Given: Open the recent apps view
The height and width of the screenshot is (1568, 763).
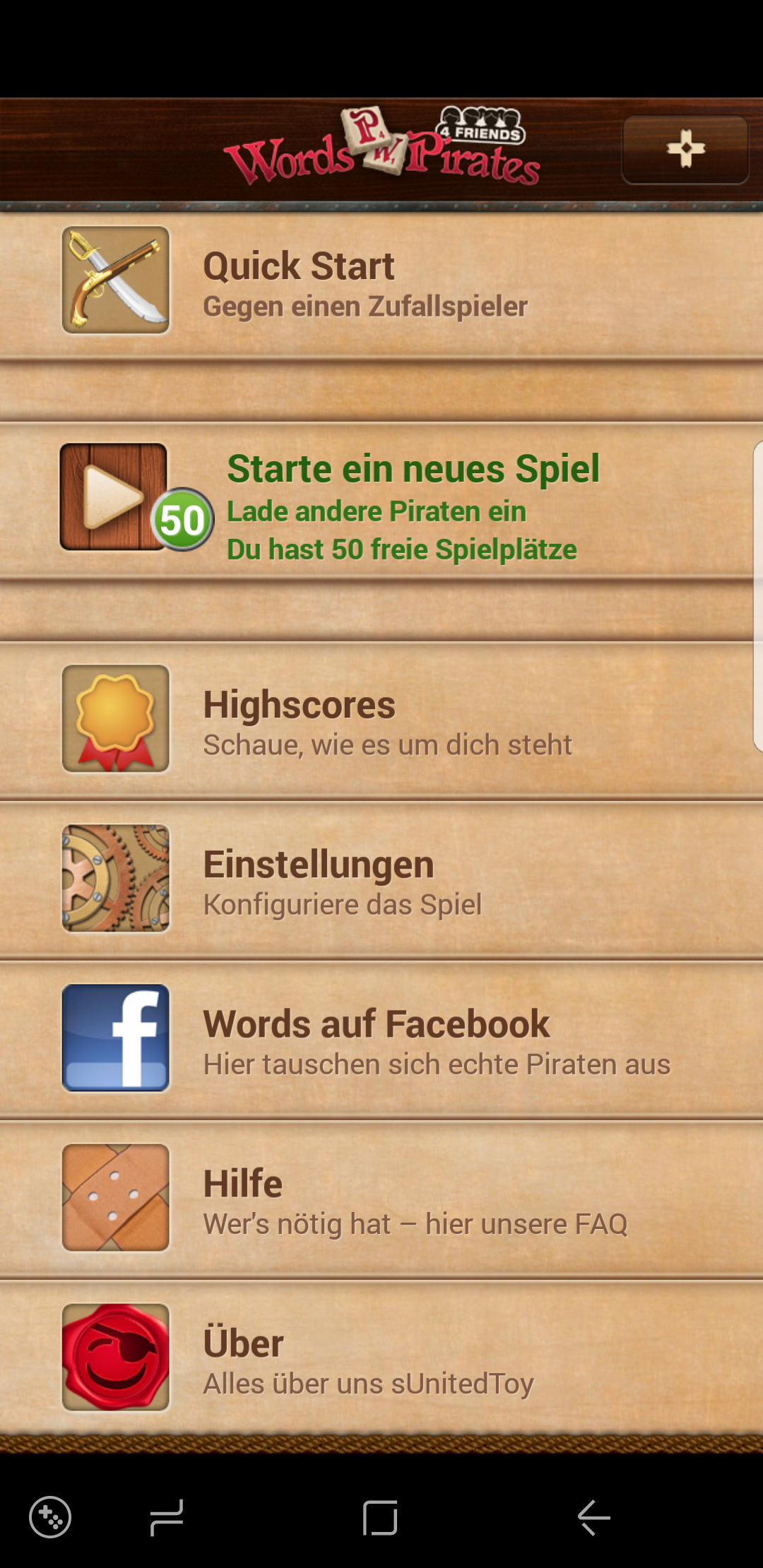Looking at the screenshot, I should 167,1517.
